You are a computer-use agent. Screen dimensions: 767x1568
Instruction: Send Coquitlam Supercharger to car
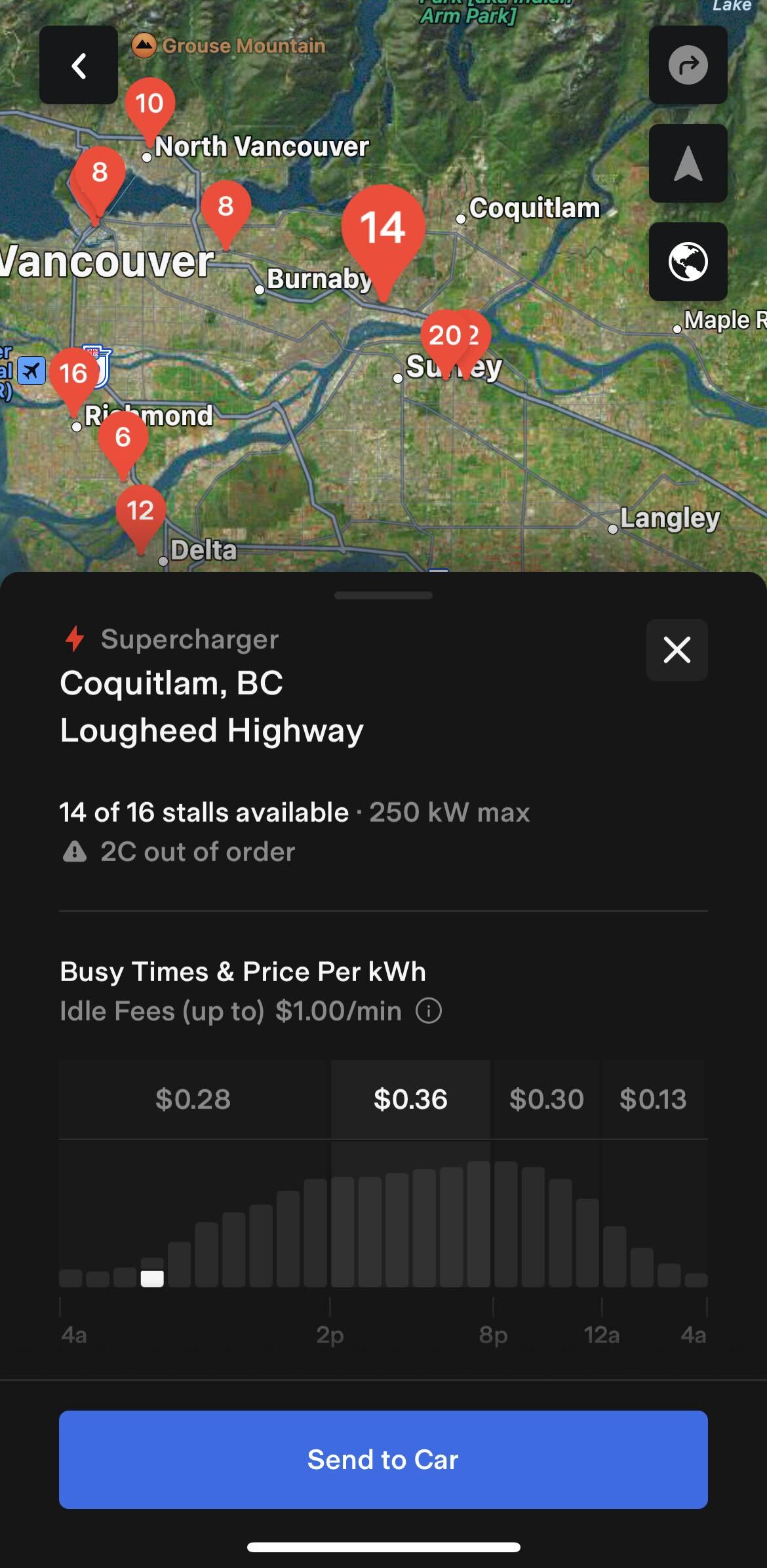coord(383,1459)
